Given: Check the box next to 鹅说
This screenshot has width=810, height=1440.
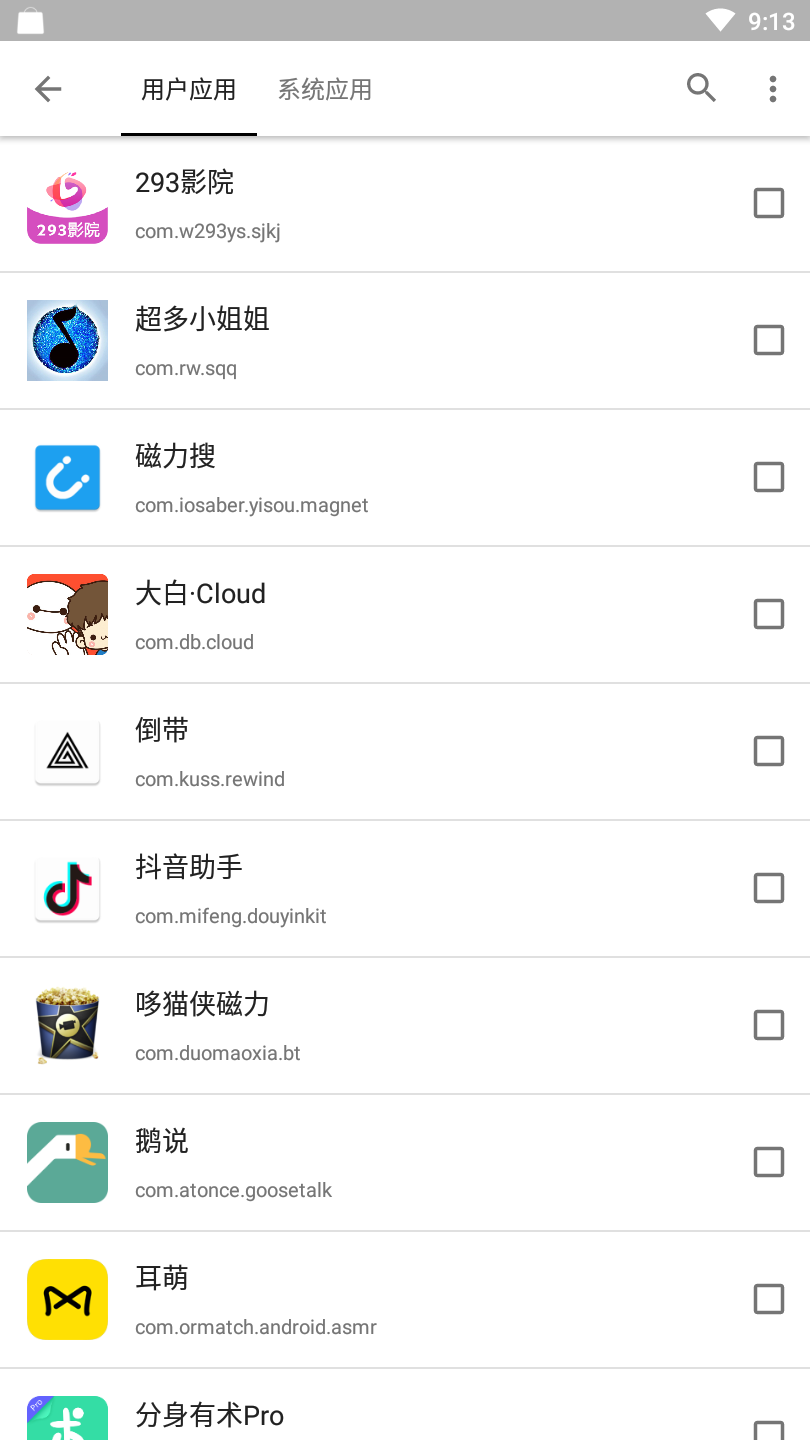Looking at the screenshot, I should pyautogui.click(x=768, y=1162).
